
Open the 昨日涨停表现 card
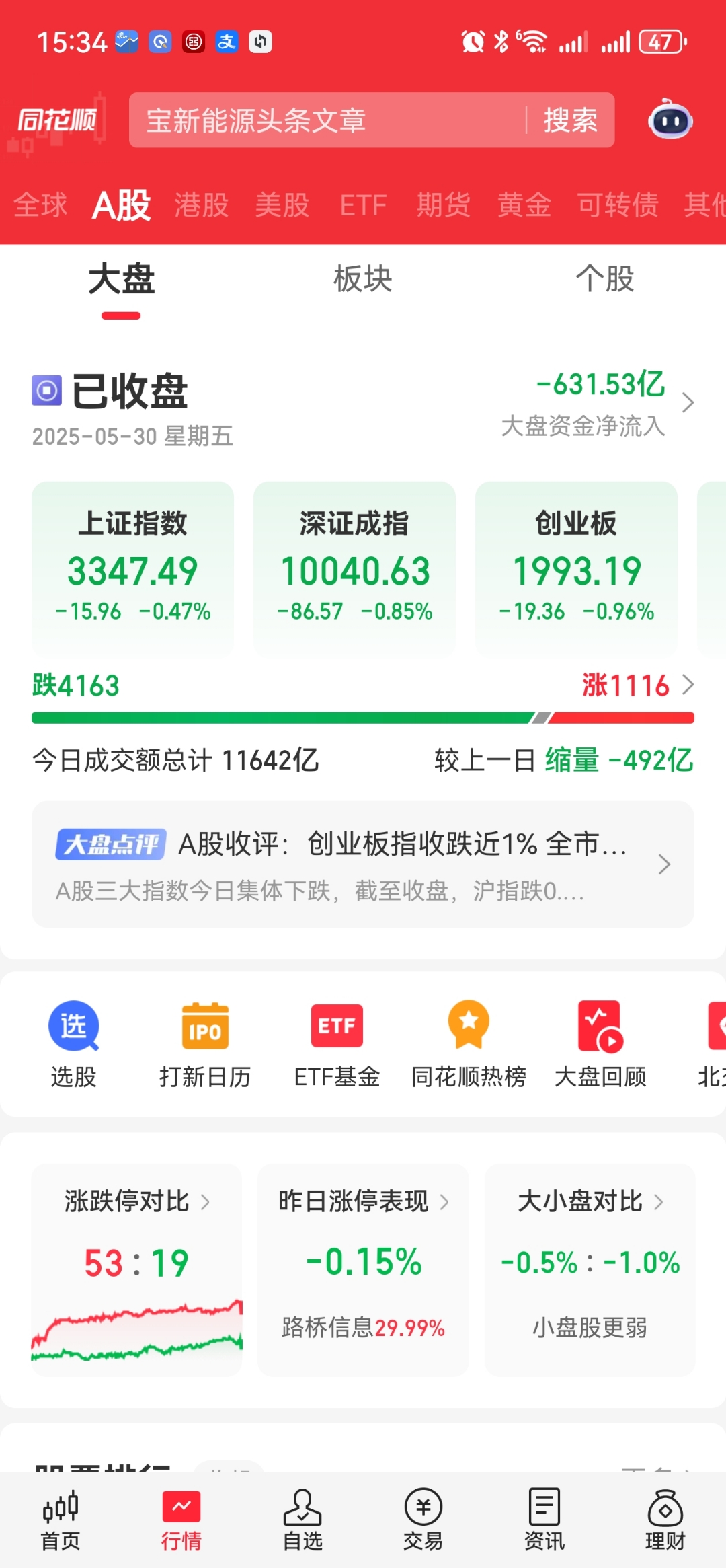click(363, 1269)
